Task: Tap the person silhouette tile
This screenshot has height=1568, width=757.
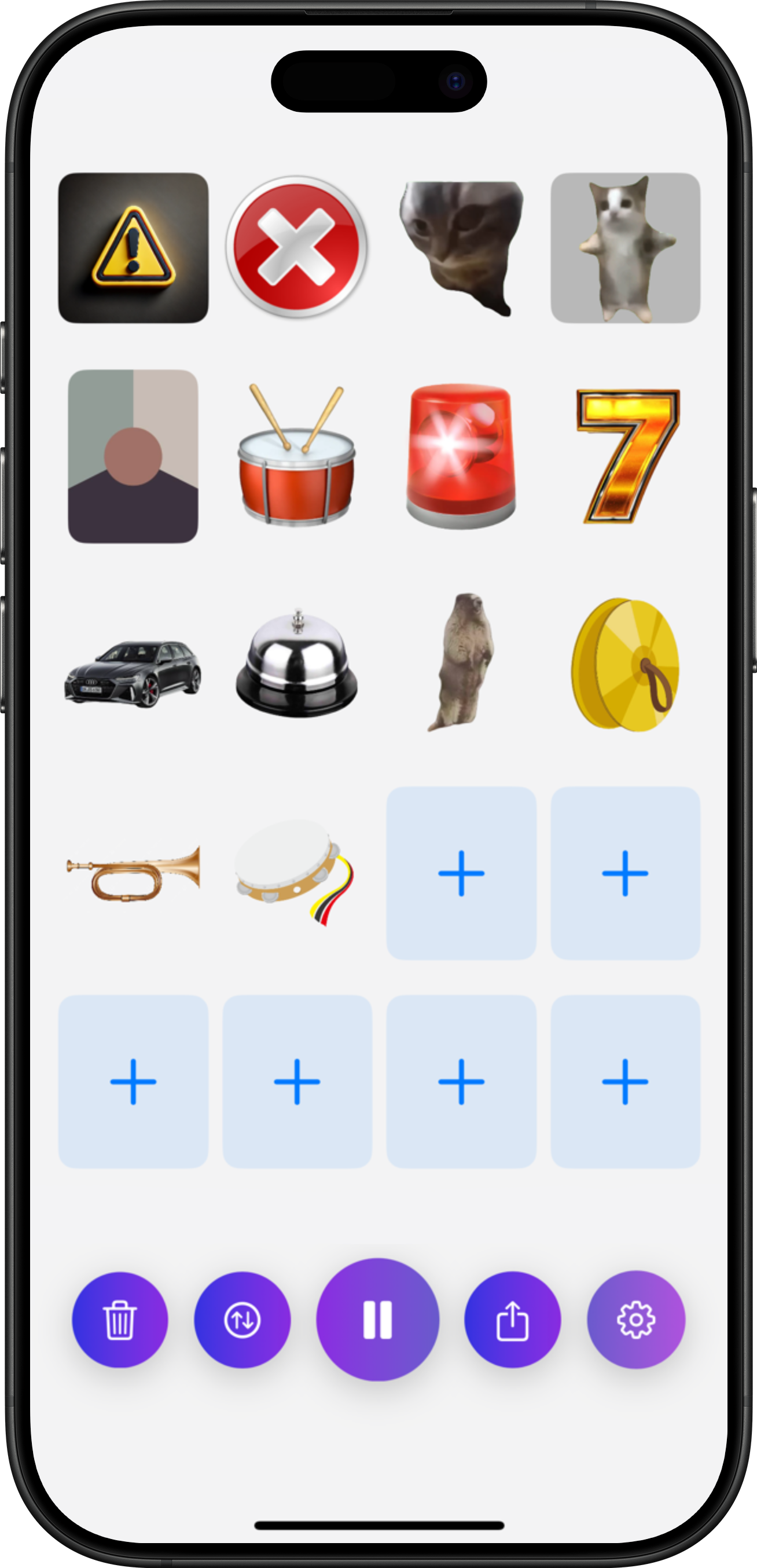Action: (133, 456)
